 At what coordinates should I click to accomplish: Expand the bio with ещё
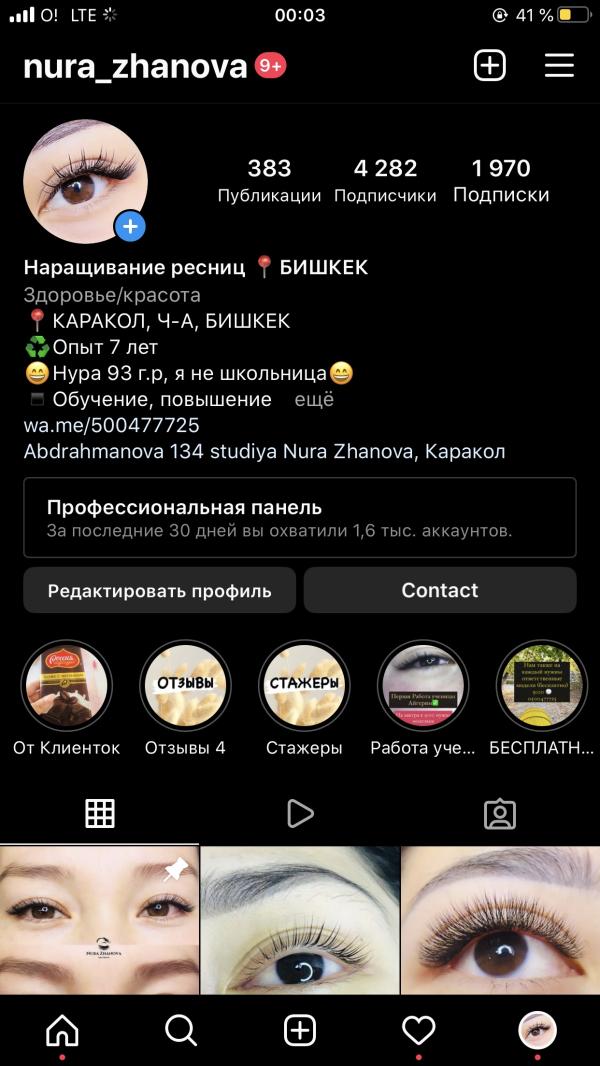tap(314, 400)
